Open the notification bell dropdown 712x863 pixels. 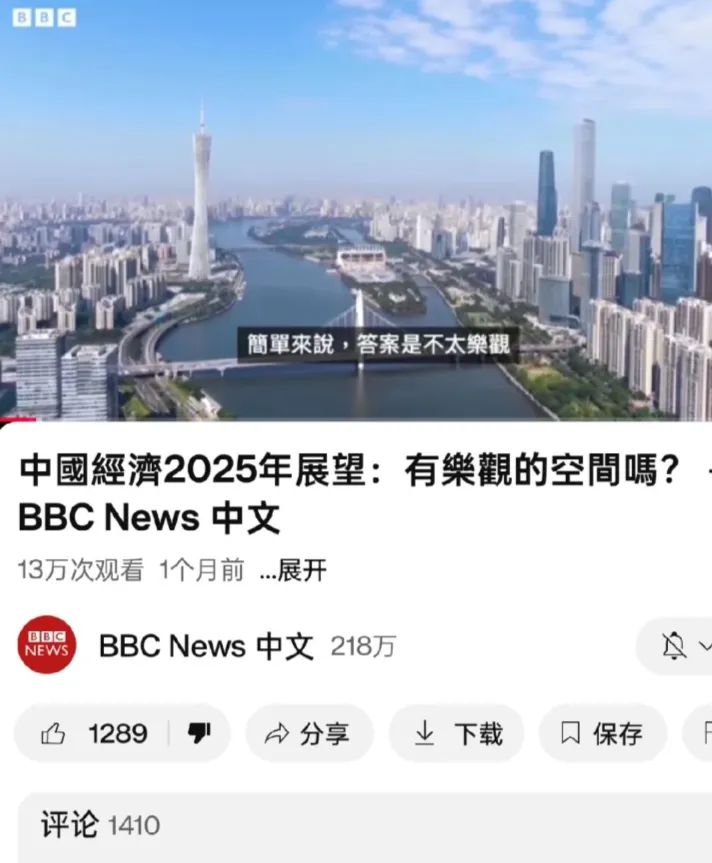[680, 647]
